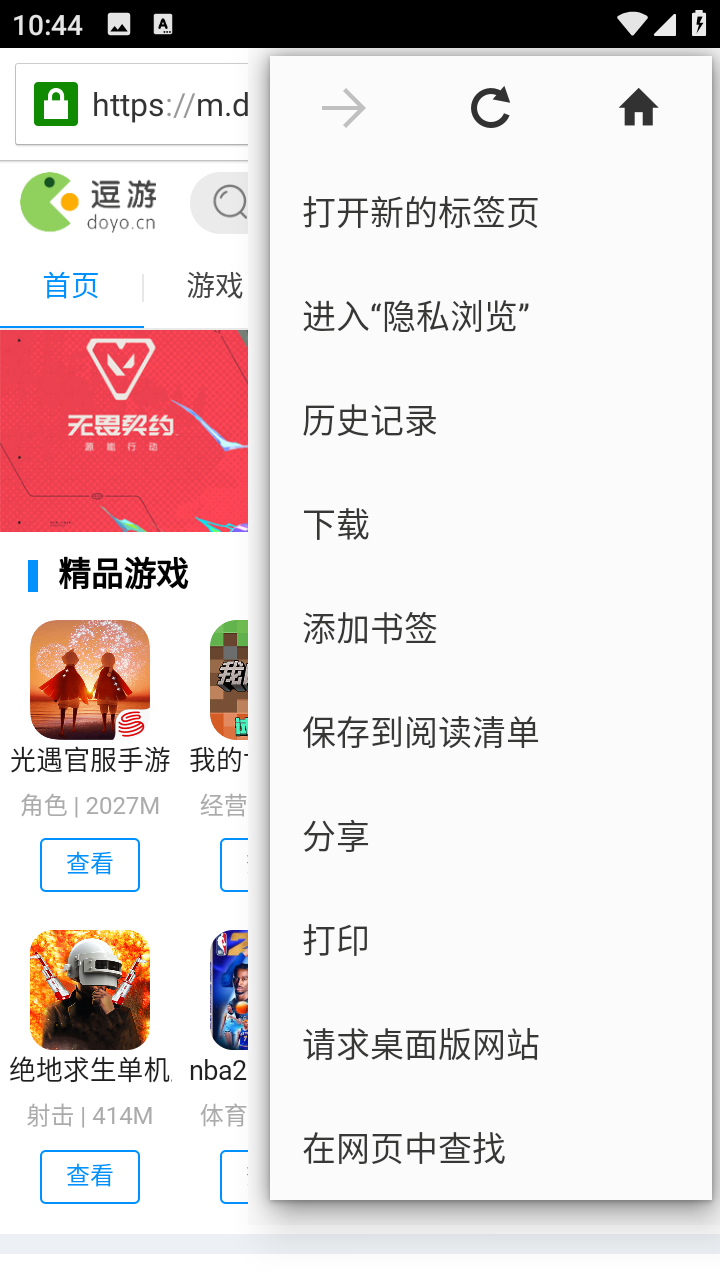Tap the search magnifier icon
The width and height of the screenshot is (720, 1280).
[232, 202]
